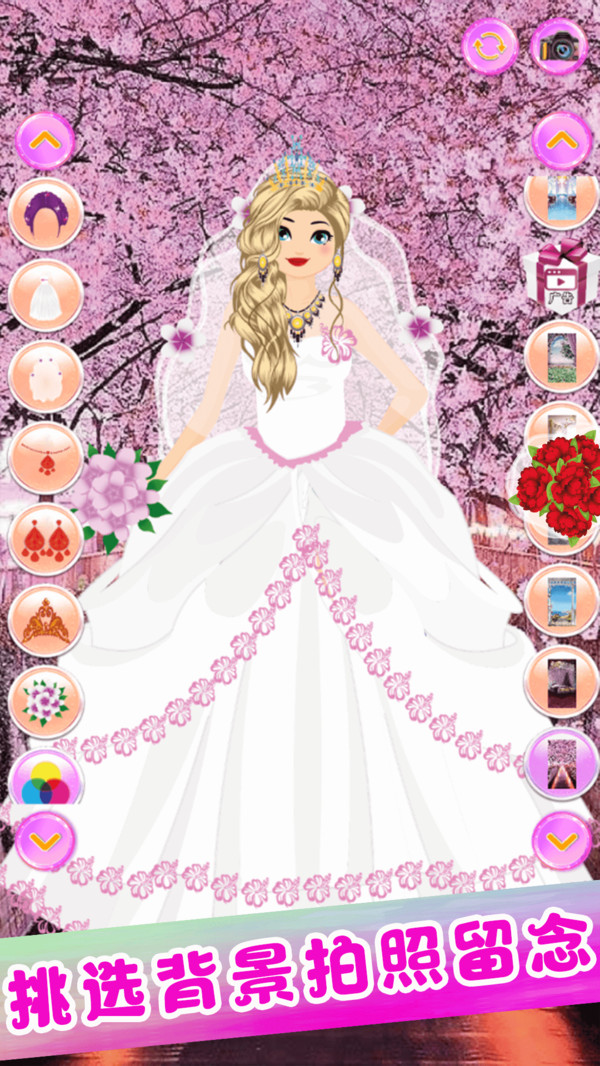
Task: Open the color palette option
Action: click(45, 778)
